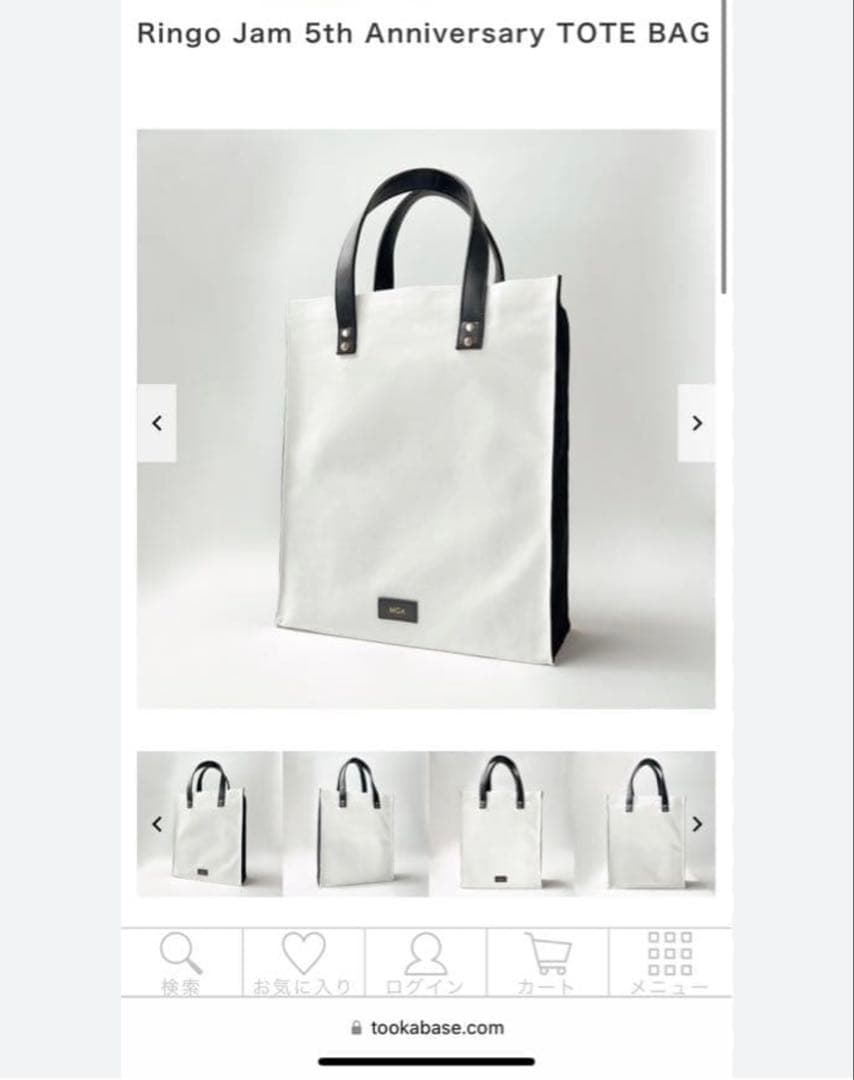The height and width of the screenshot is (1080, 854).
Task: Advance thumbnail strip to more images
Action: click(697, 824)
